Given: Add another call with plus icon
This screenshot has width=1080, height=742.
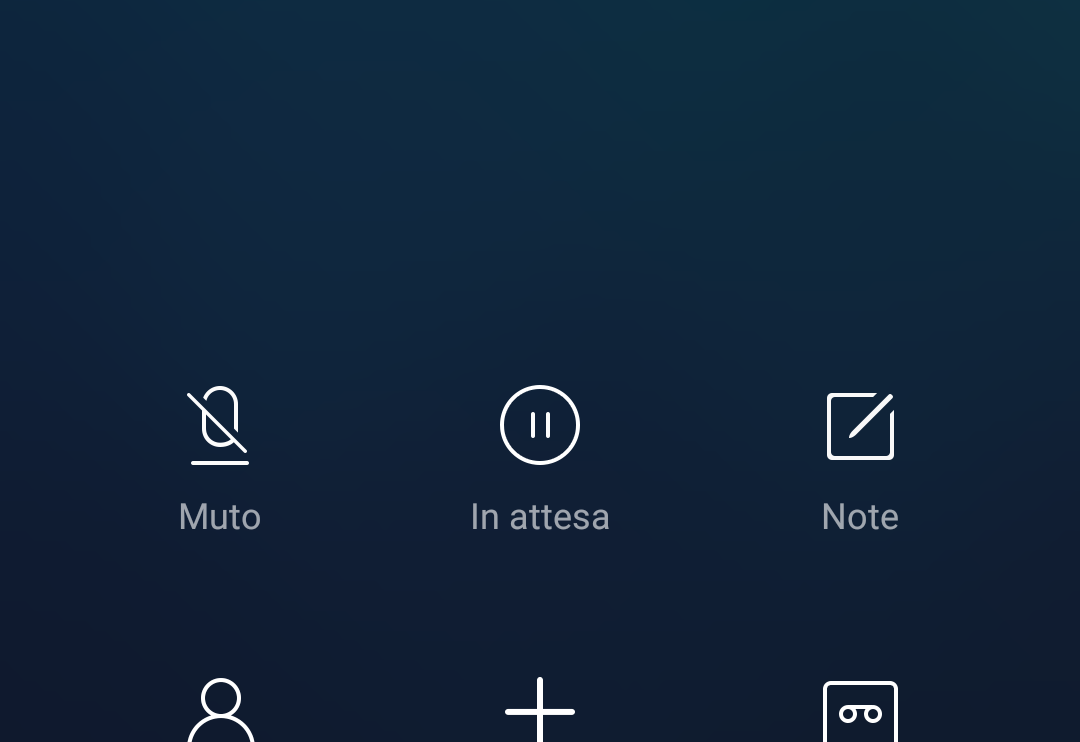Looking at the screenshot, I should 540,711.
